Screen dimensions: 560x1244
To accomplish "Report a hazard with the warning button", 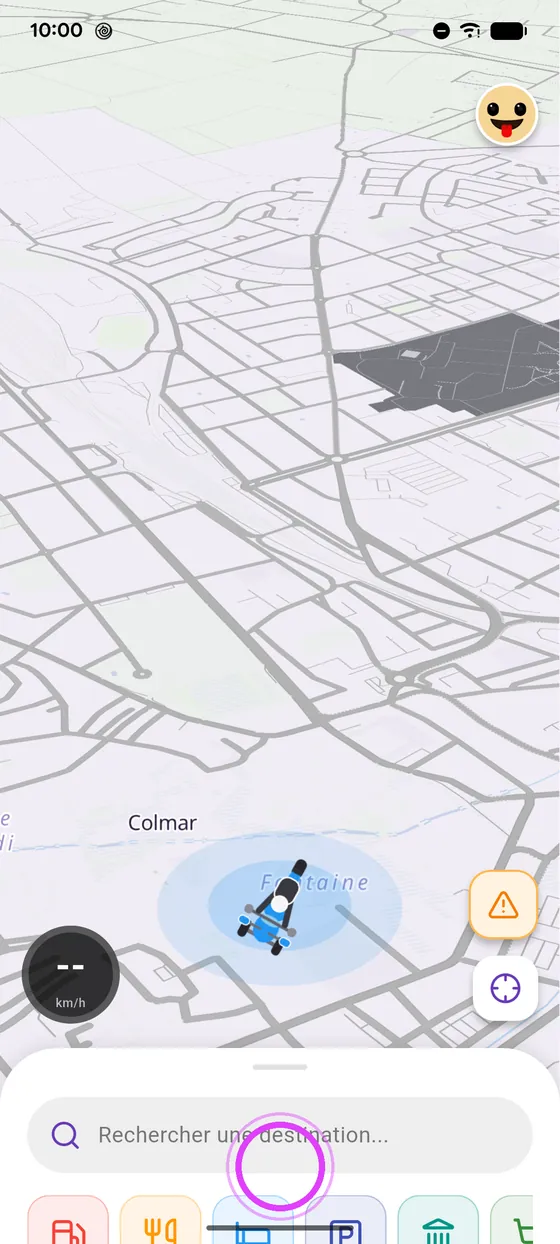I will [x=504, y=905].
